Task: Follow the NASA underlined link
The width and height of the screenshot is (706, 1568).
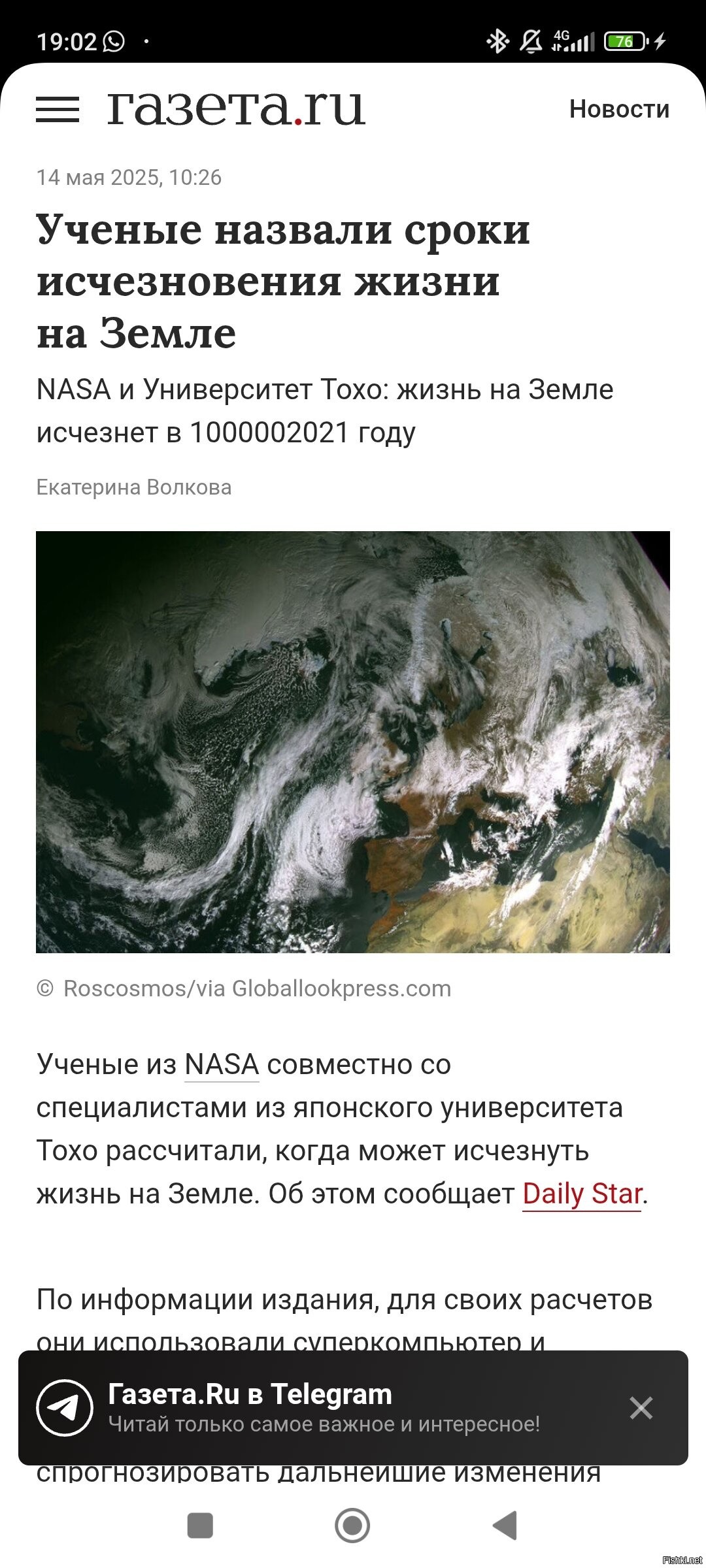Action: tap(222, 1064)
